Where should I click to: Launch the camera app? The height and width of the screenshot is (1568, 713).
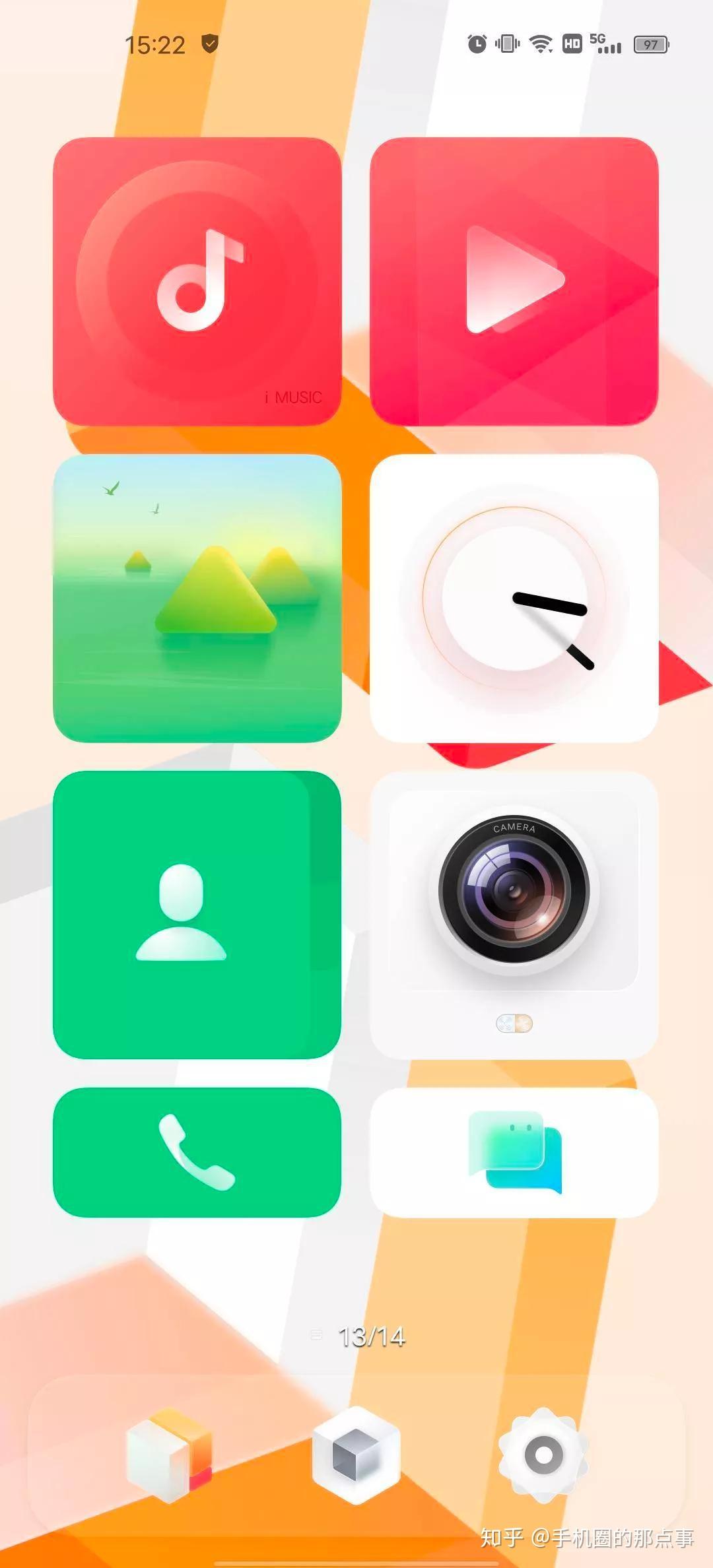click(x=514, y=915)
